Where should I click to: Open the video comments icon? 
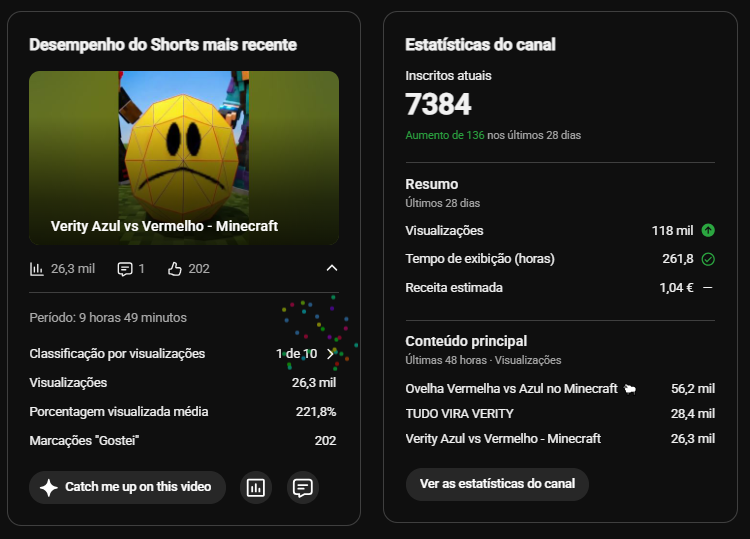point(302,487)
